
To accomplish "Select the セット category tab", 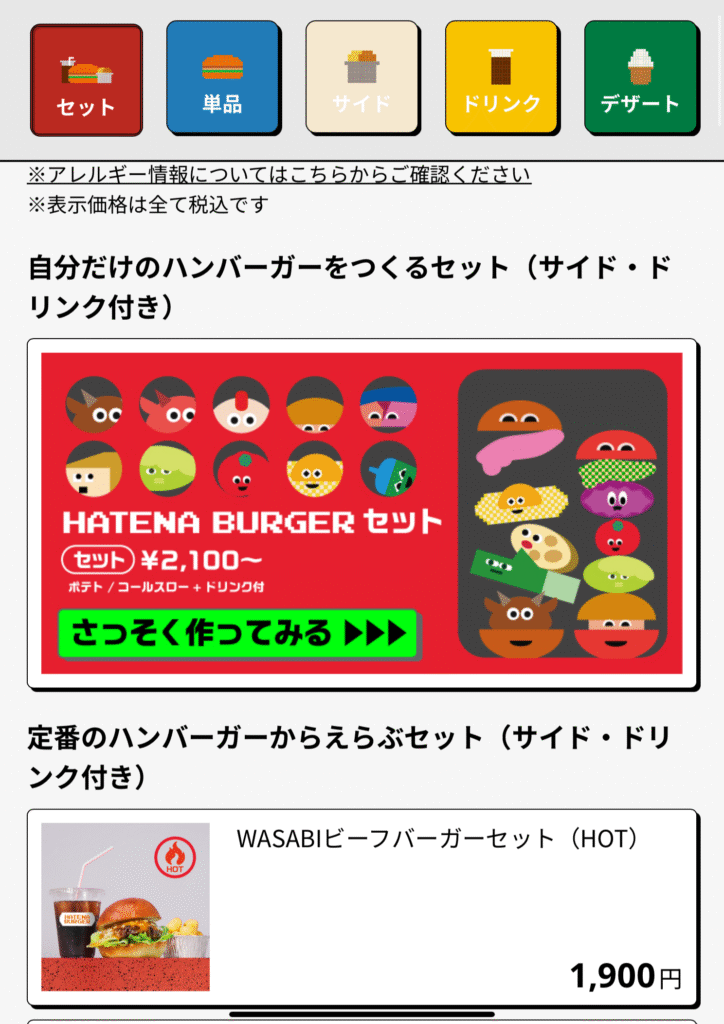I will (x=86, y=80).
